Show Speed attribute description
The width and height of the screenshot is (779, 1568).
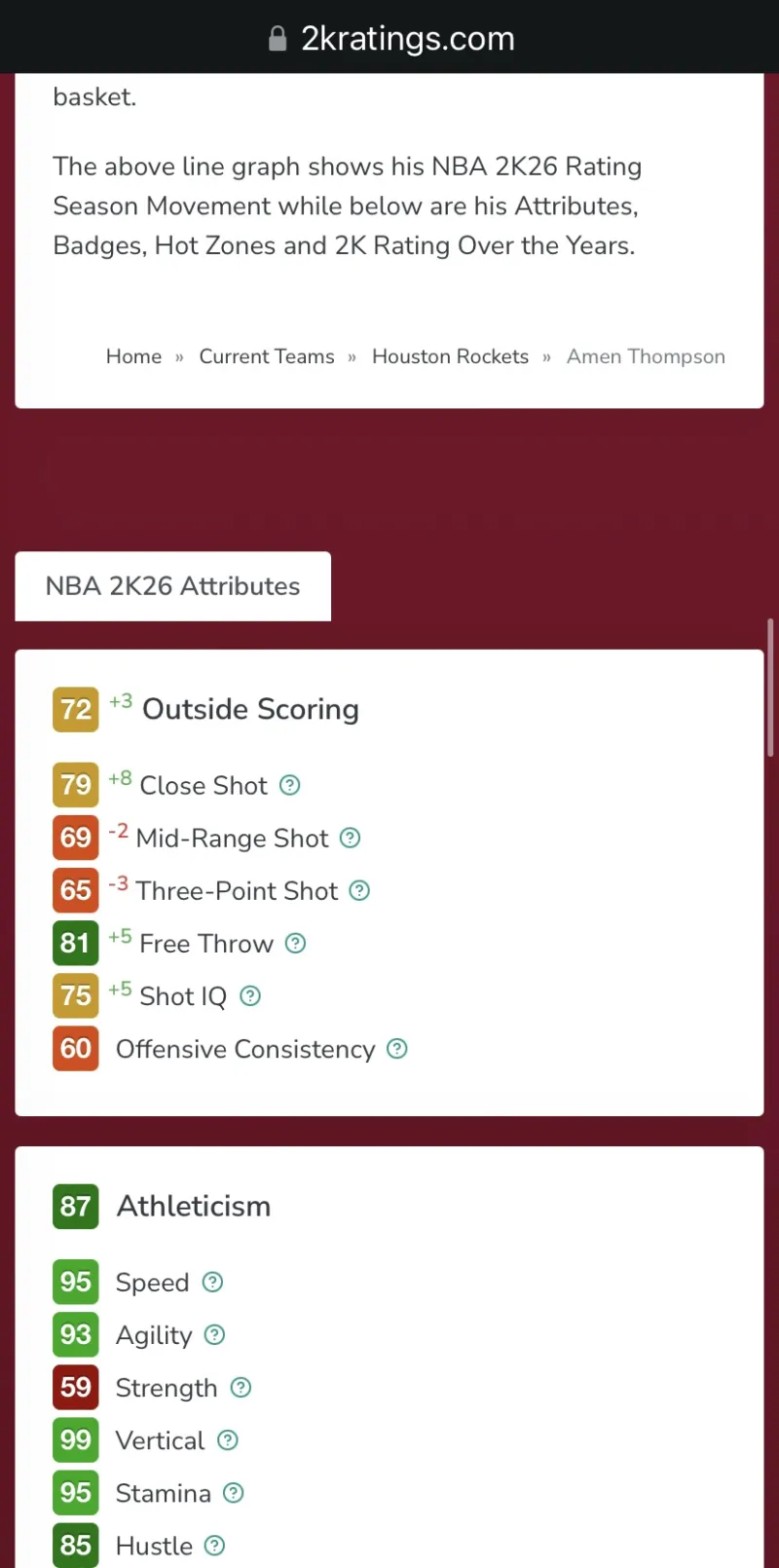pyautogui.click(x=212, y=1282)
